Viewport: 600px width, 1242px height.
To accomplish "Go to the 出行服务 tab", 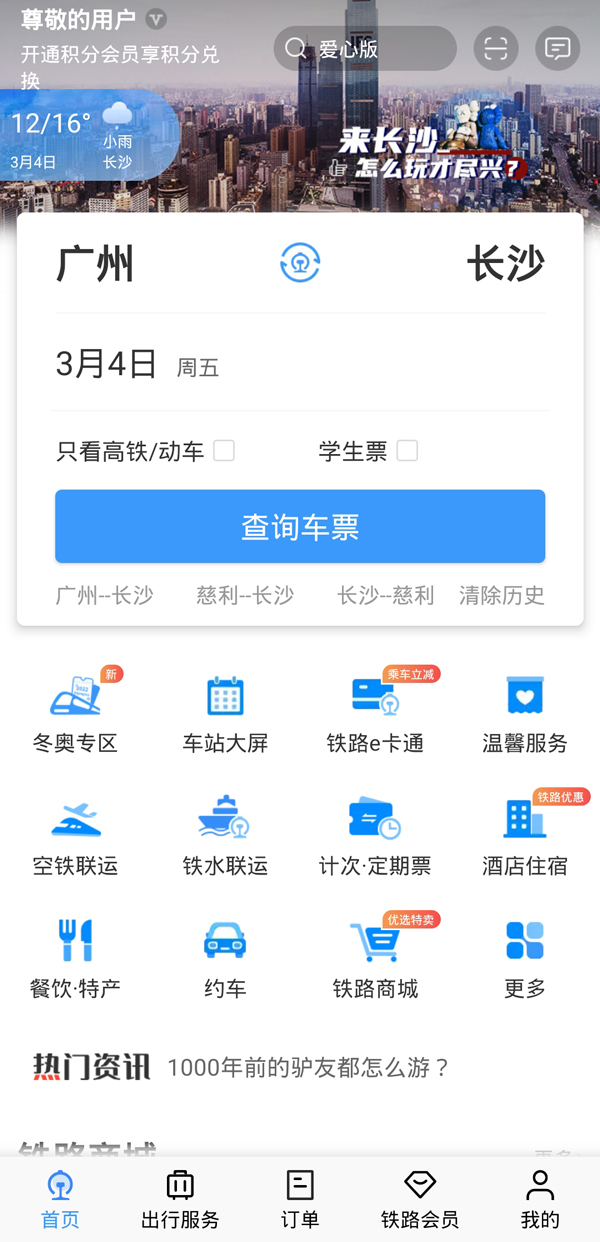I will point(180,1199).
